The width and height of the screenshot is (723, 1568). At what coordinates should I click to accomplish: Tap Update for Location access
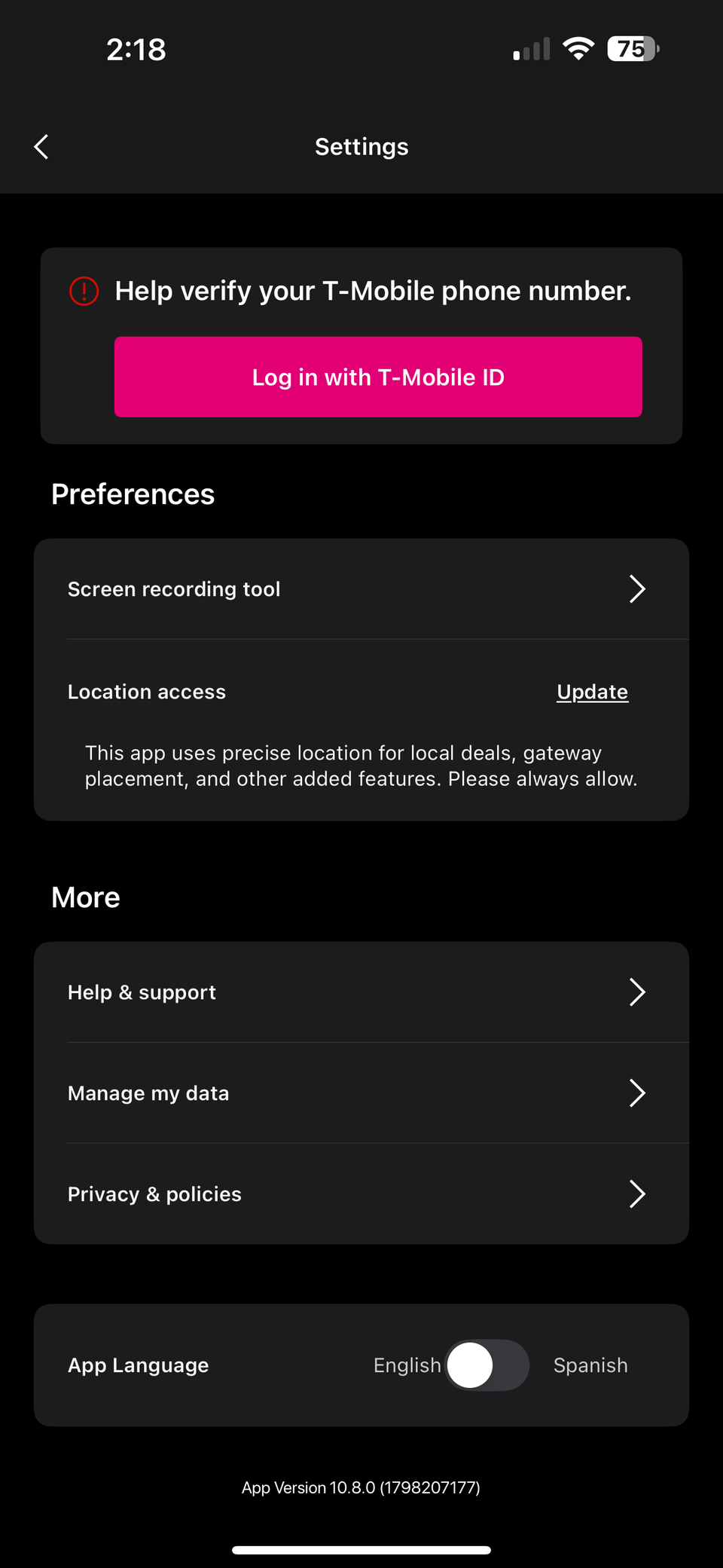pos(592,692)
